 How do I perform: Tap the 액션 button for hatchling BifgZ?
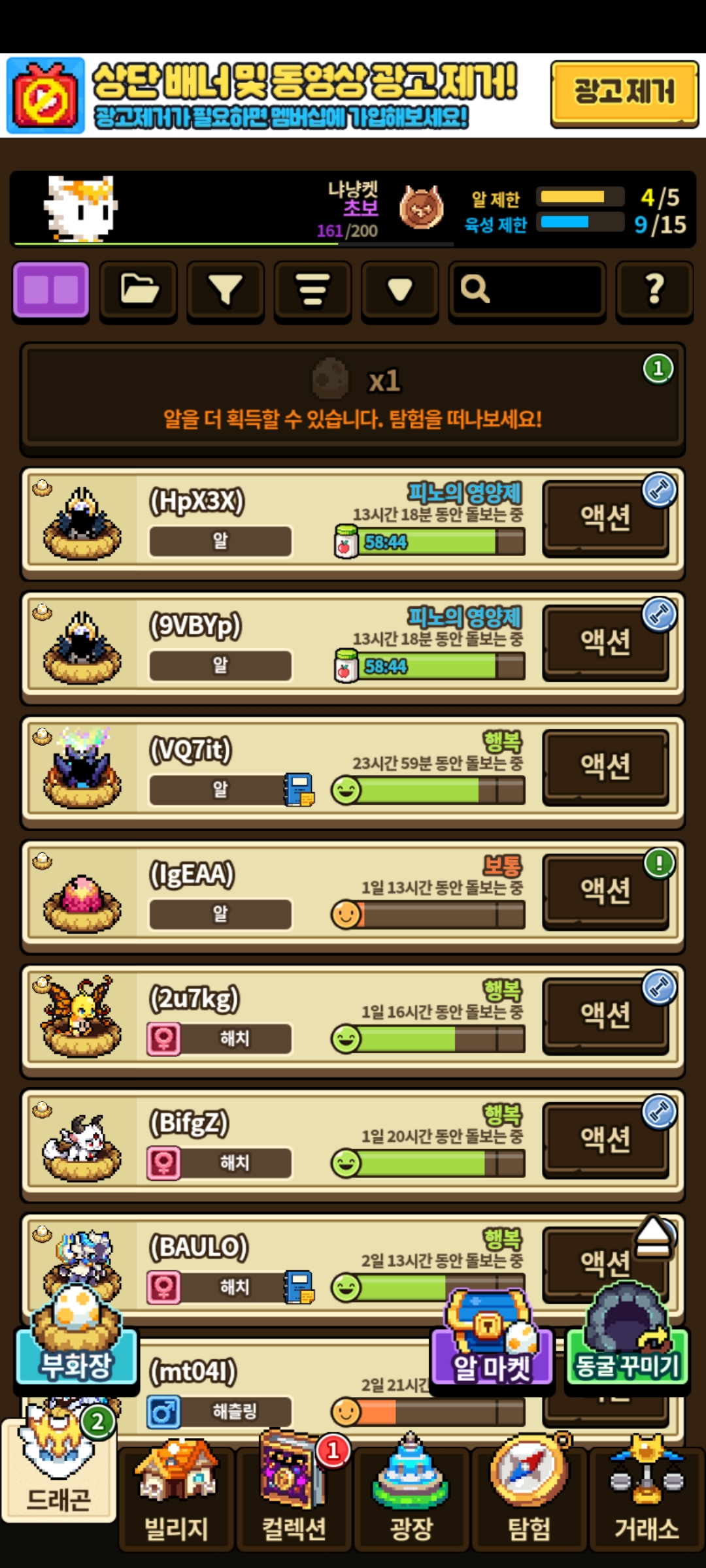click(605, 1139)
